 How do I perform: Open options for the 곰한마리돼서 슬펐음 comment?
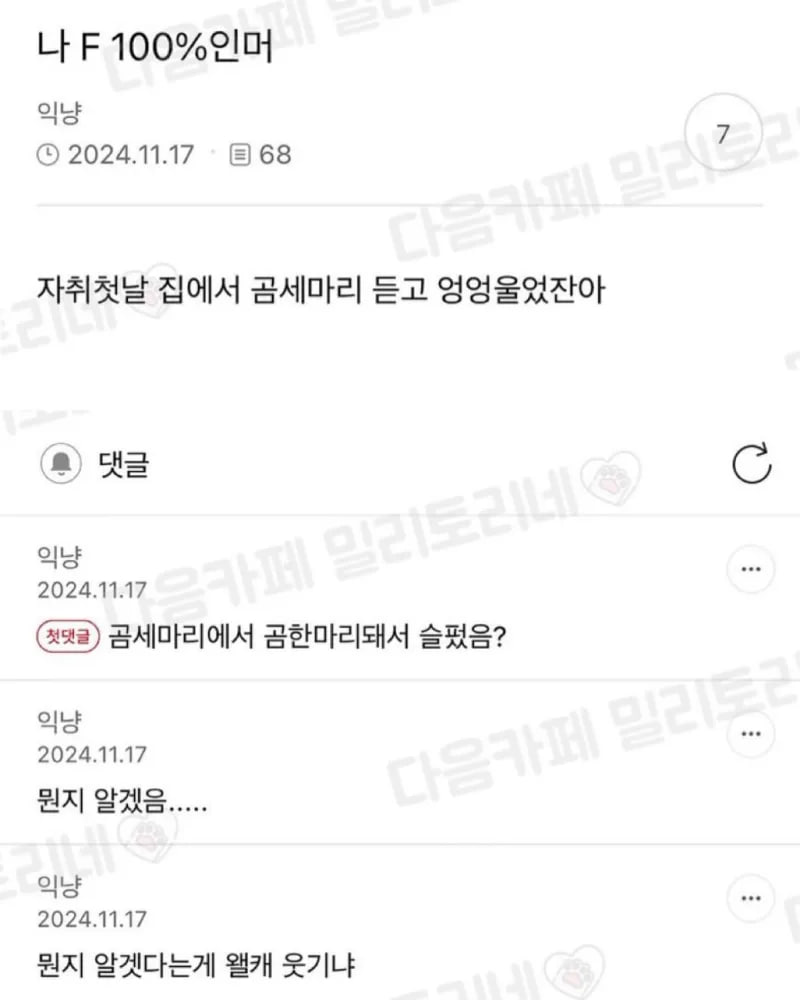(x=750, y=569)
